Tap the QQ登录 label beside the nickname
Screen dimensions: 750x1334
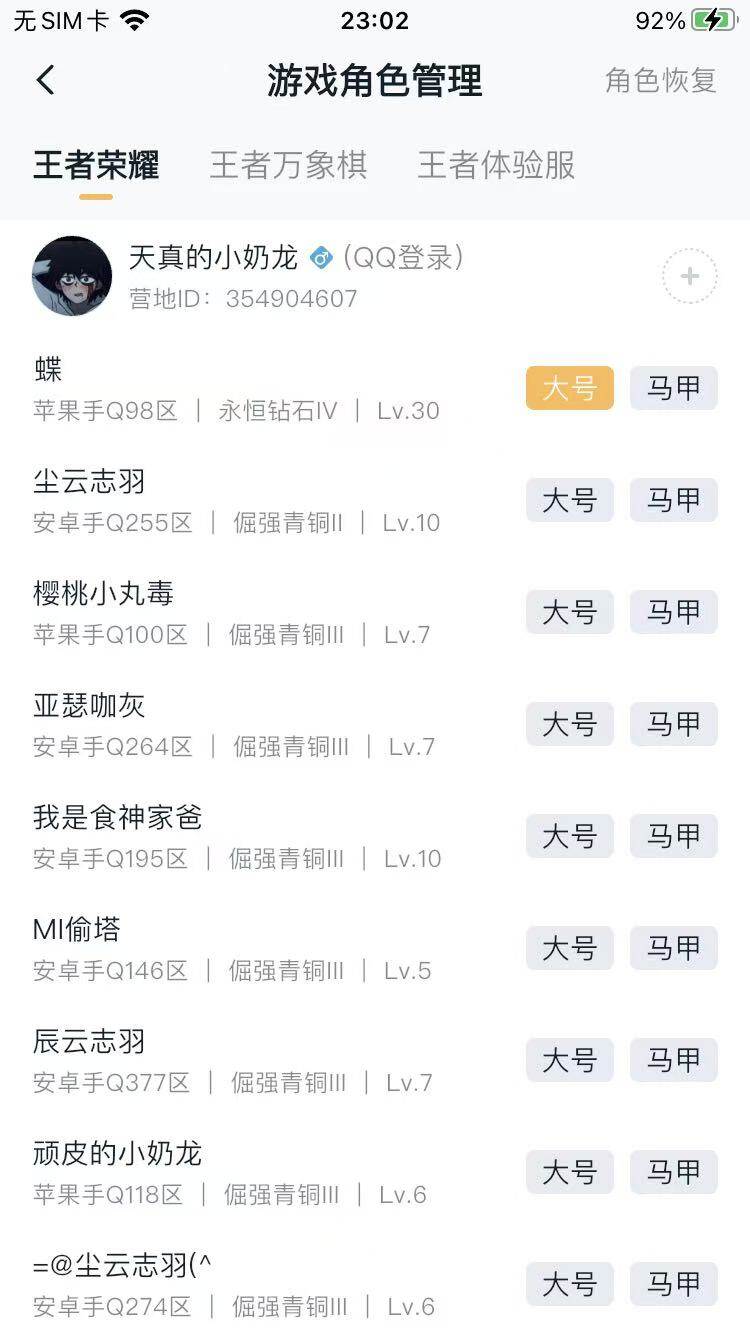pyautogui.click(x=404, y=257)
